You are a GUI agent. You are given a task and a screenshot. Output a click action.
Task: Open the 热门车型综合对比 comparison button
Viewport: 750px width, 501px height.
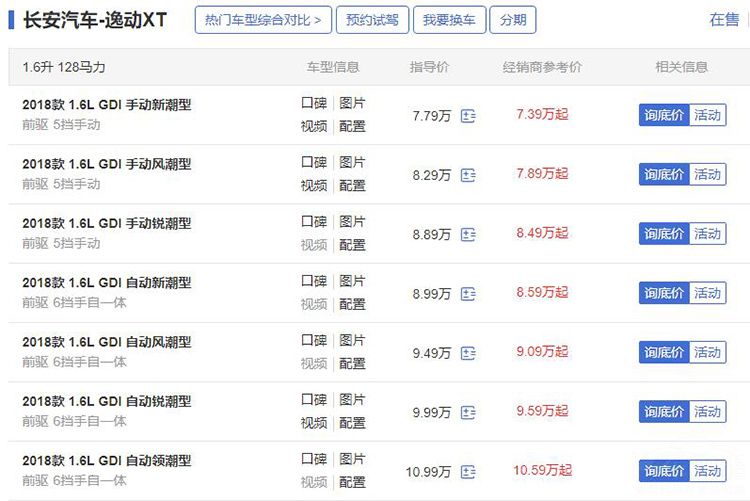click(x=263, y=19)
